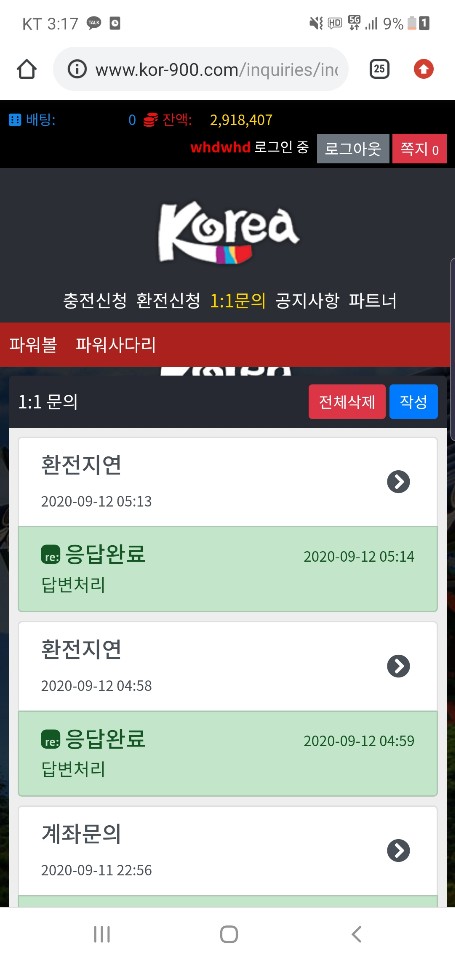
Task: Open 공지사항 notices
Action: pyautogui.click(x=307, y=301)
